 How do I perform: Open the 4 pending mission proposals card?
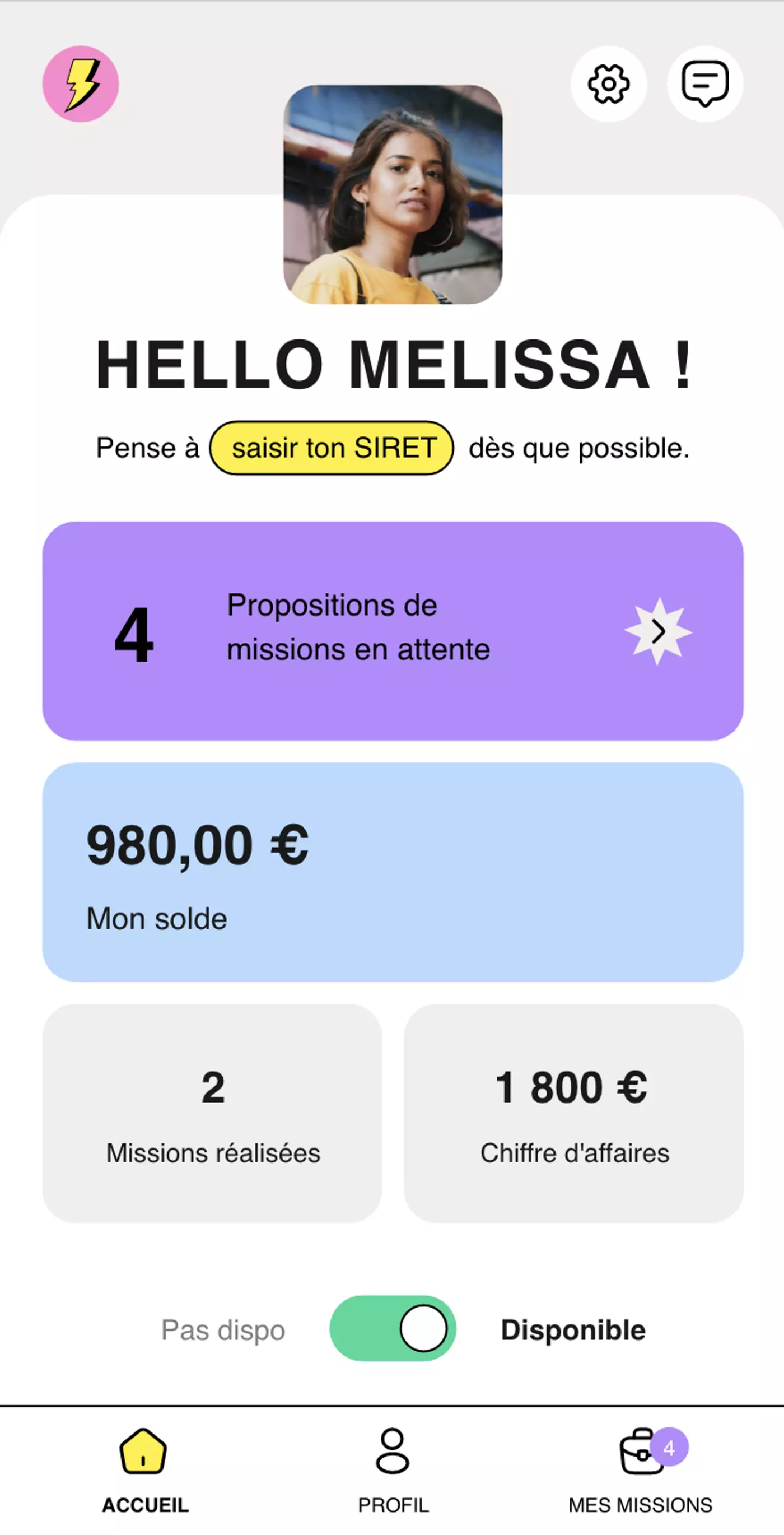[x=393, y=631]
